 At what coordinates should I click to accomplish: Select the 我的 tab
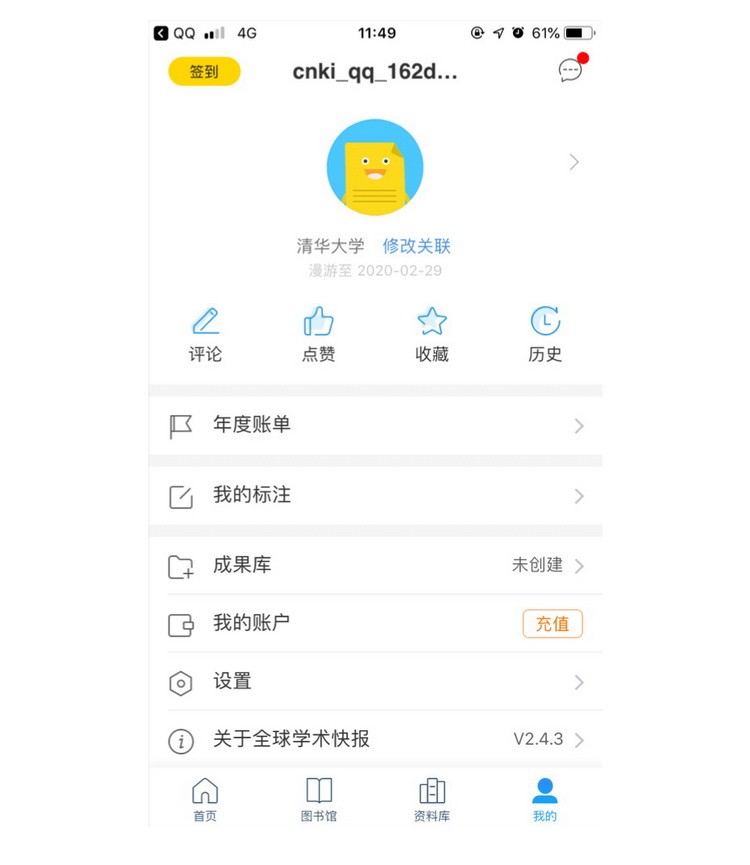coord(545,799)
